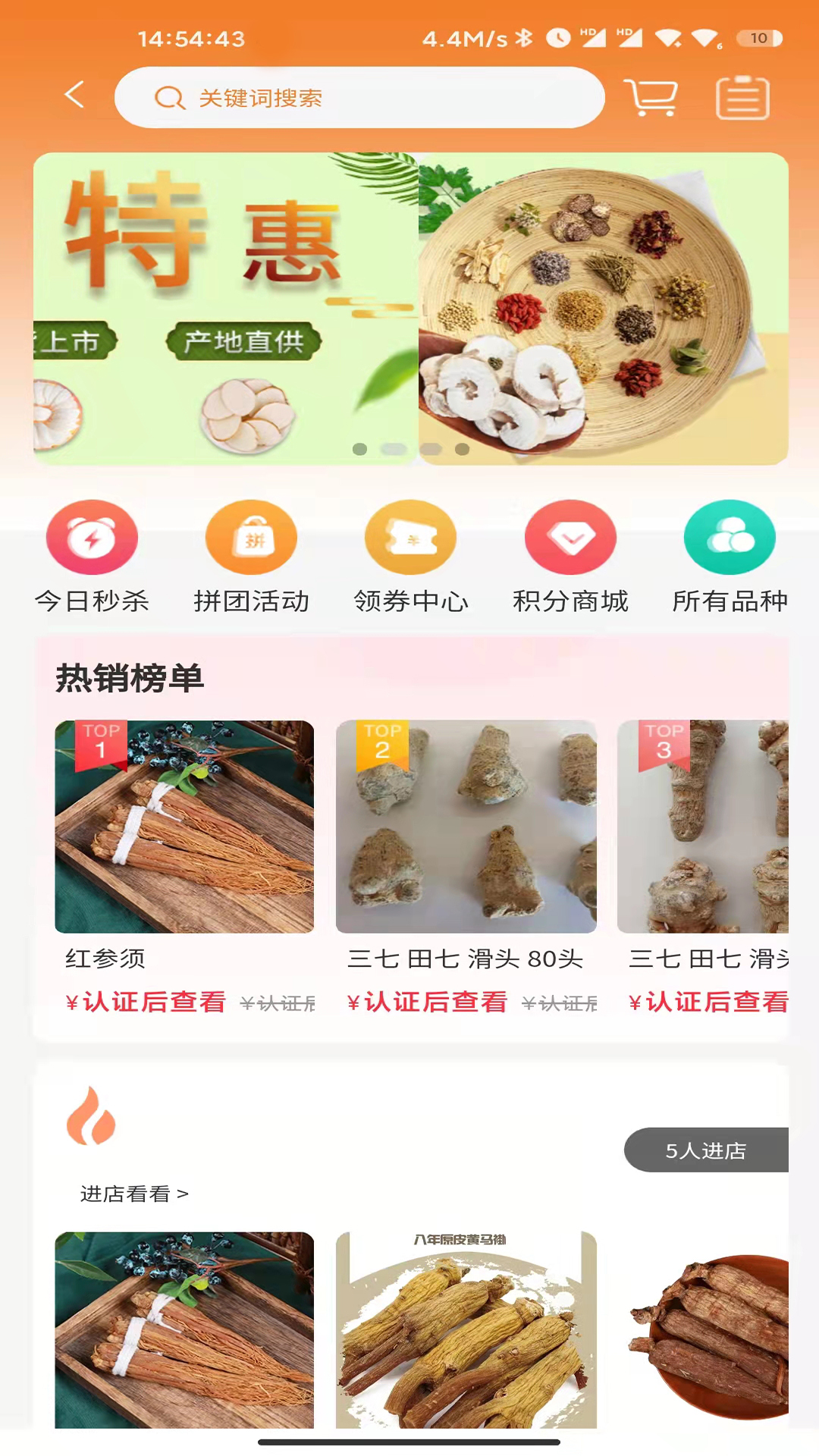This screenshot has height=1456, width=819.
Task: Tap the 关键词搜索 search field
Action: tap(359, 98)
